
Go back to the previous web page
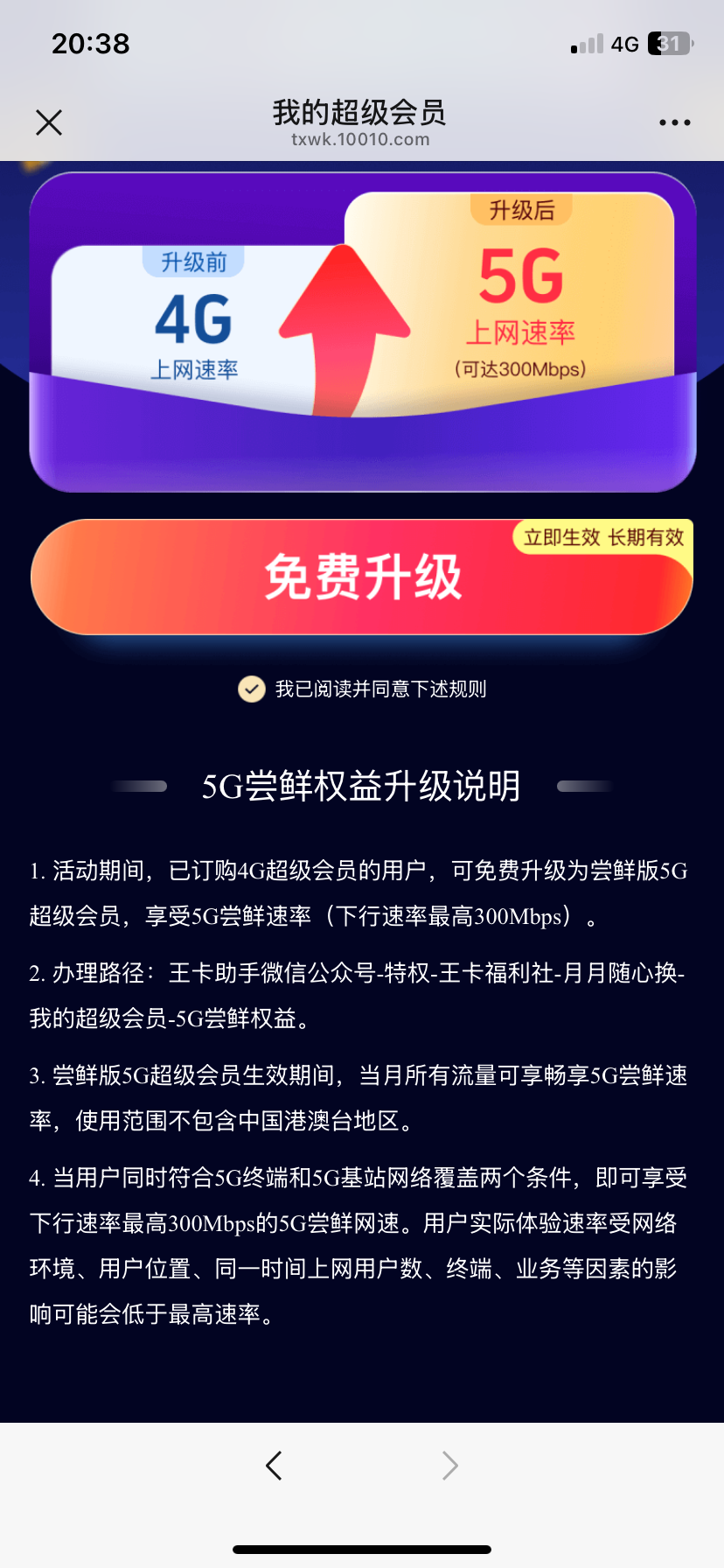click(274, 1465)
